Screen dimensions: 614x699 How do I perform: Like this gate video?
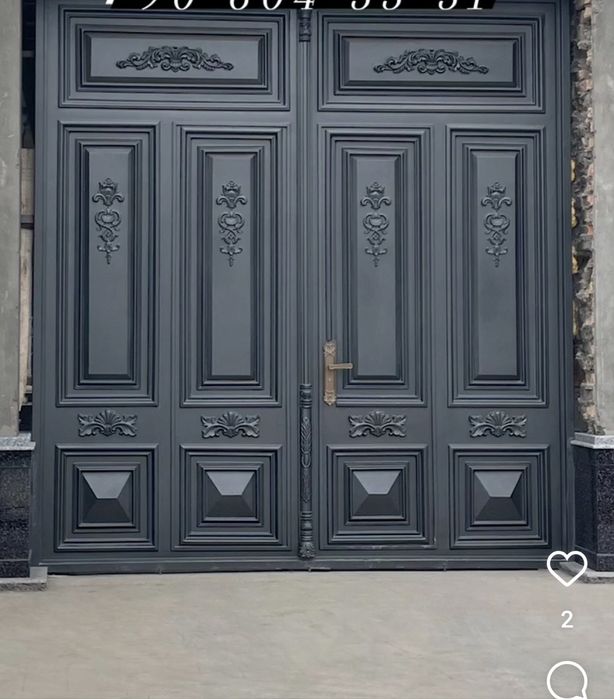coord(567,569)
